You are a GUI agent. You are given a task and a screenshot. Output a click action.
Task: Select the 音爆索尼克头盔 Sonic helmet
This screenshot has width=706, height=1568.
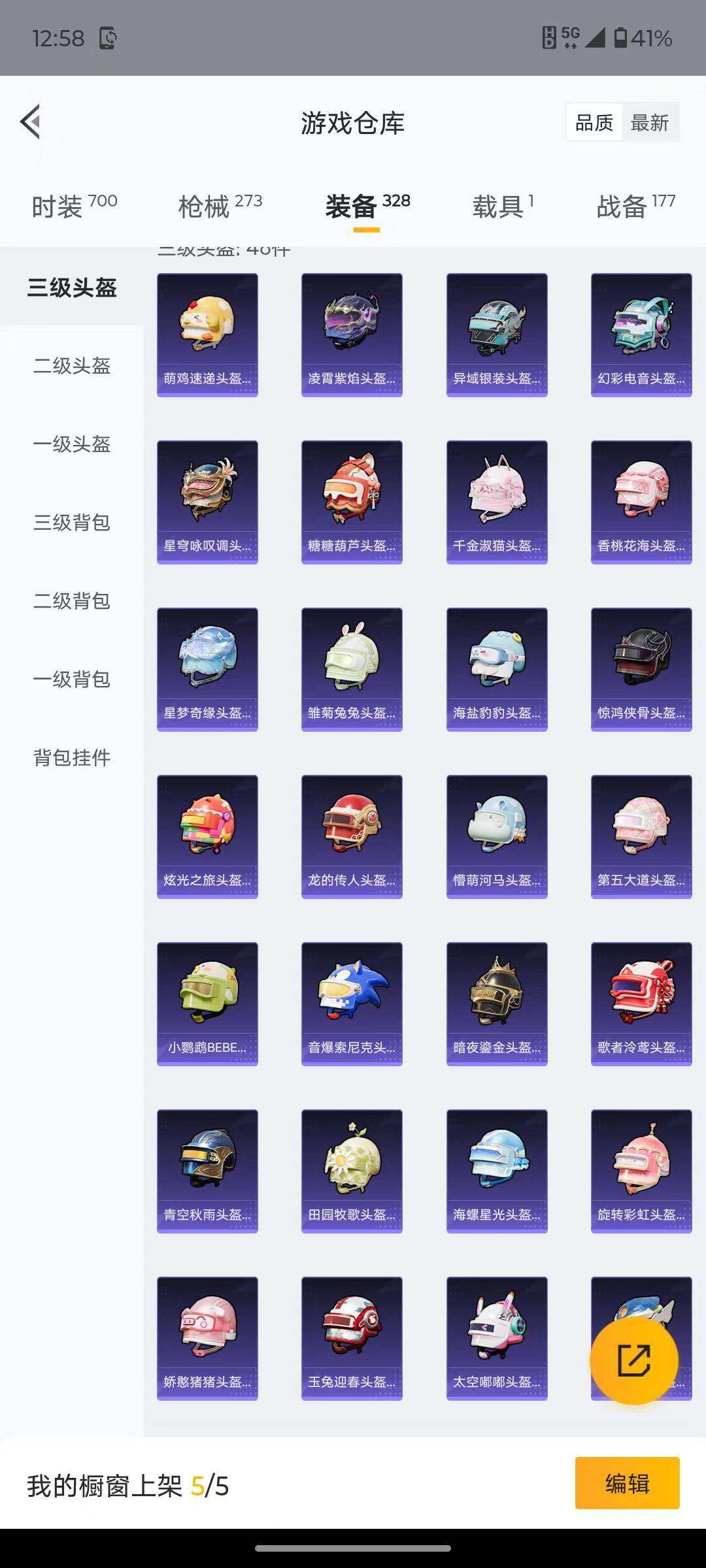click(352, 1004)
